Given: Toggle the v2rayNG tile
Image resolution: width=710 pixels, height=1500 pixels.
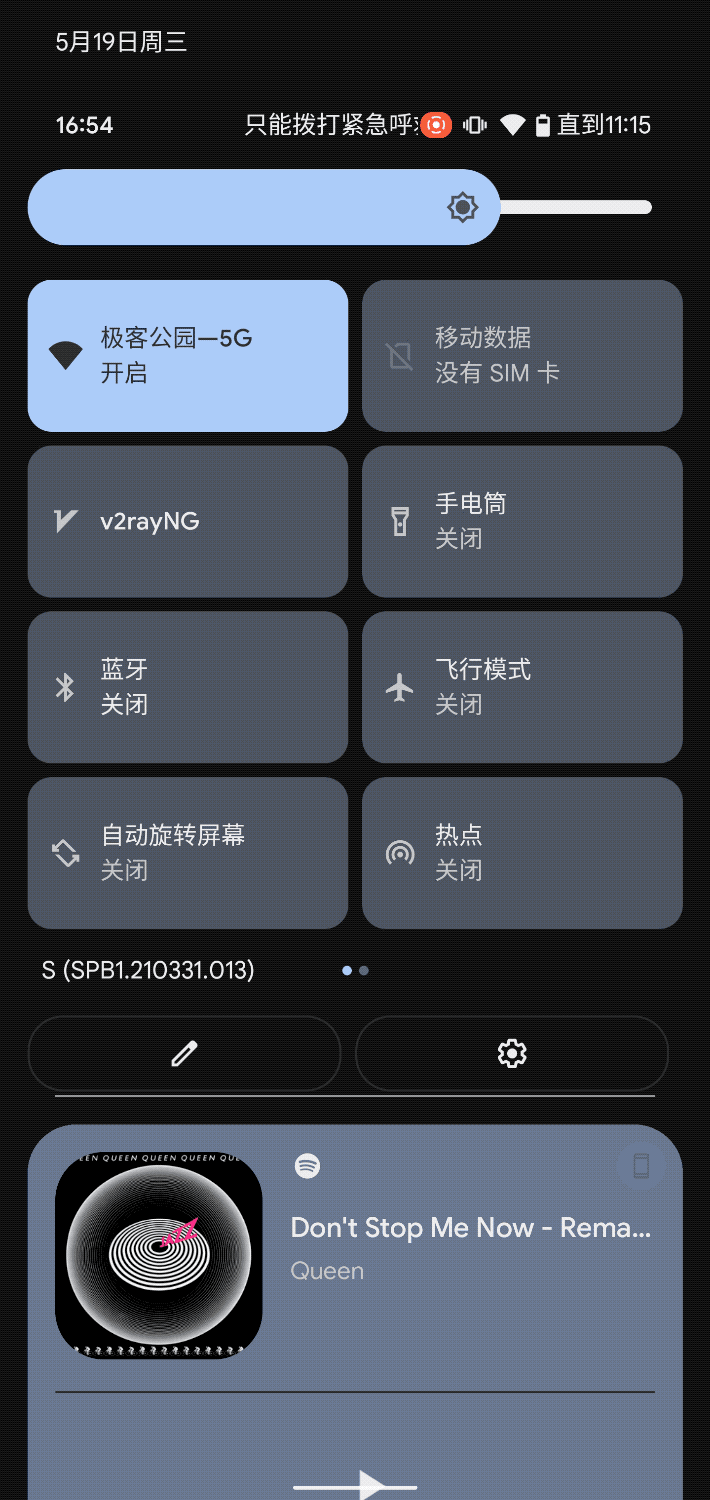Looking at the screenshot, I should tap(188, 521).
